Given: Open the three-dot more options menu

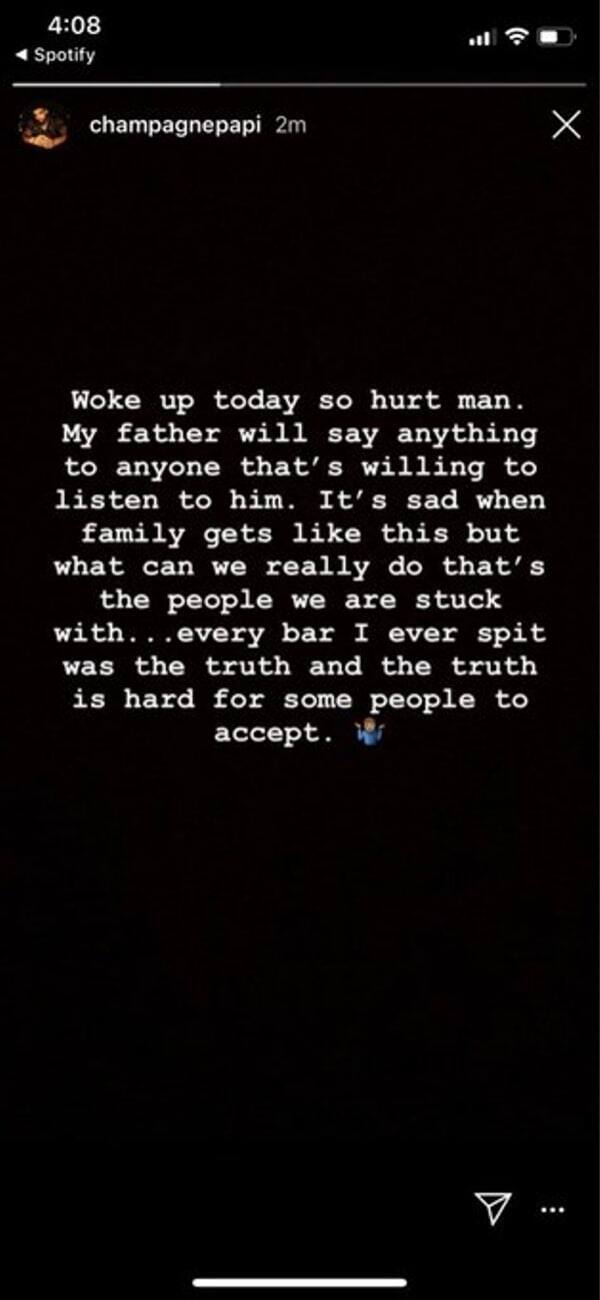Looking at the screenshot, I should point(552,1210).
